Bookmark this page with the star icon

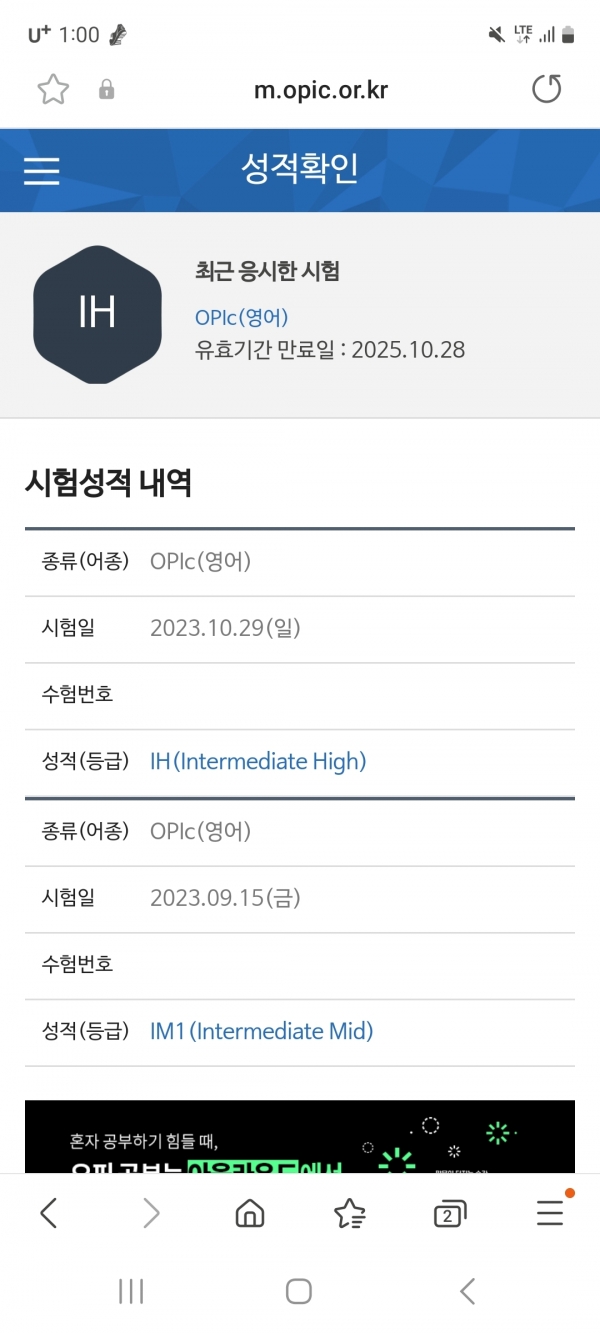pos(53,90)
